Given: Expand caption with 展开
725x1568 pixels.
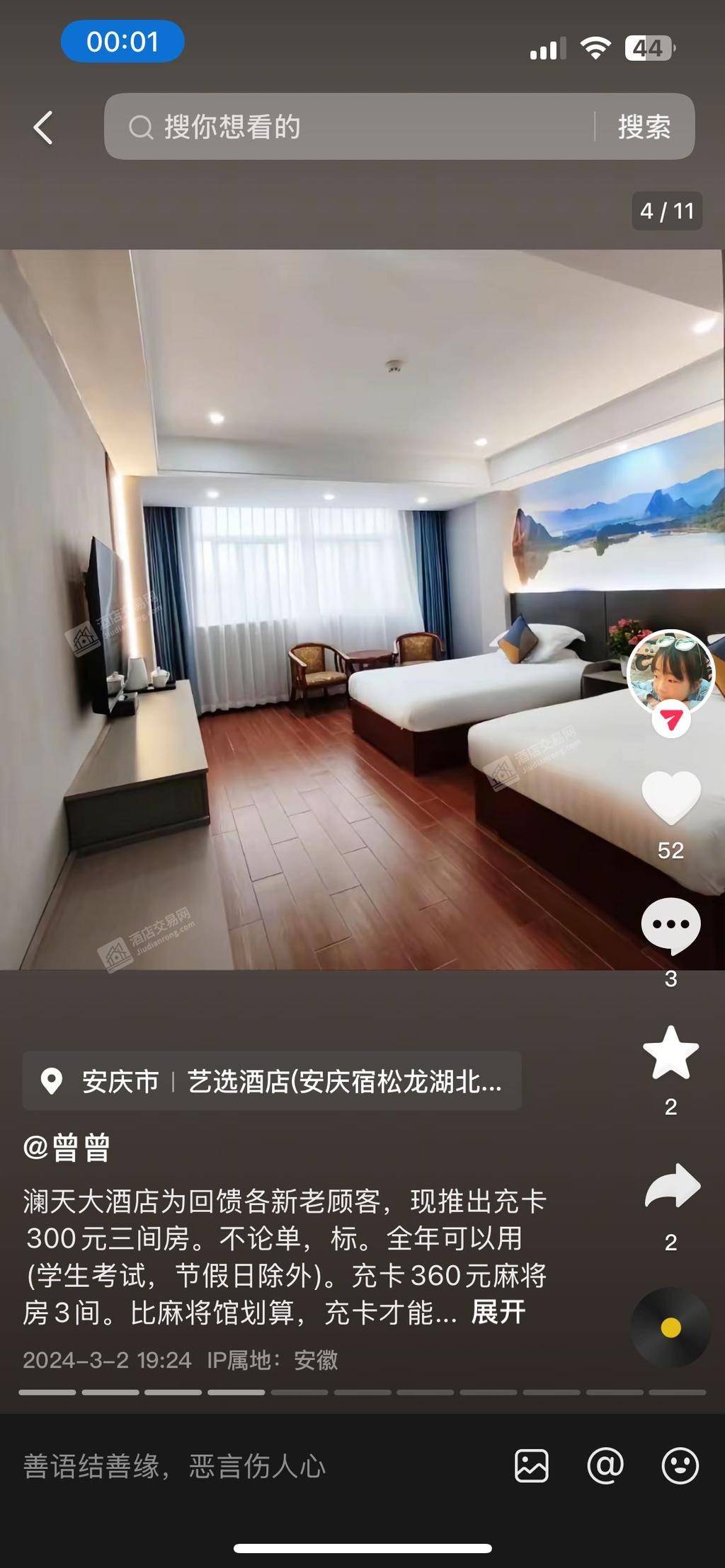Looking at the screenshot, I should tap(498, 1313).
